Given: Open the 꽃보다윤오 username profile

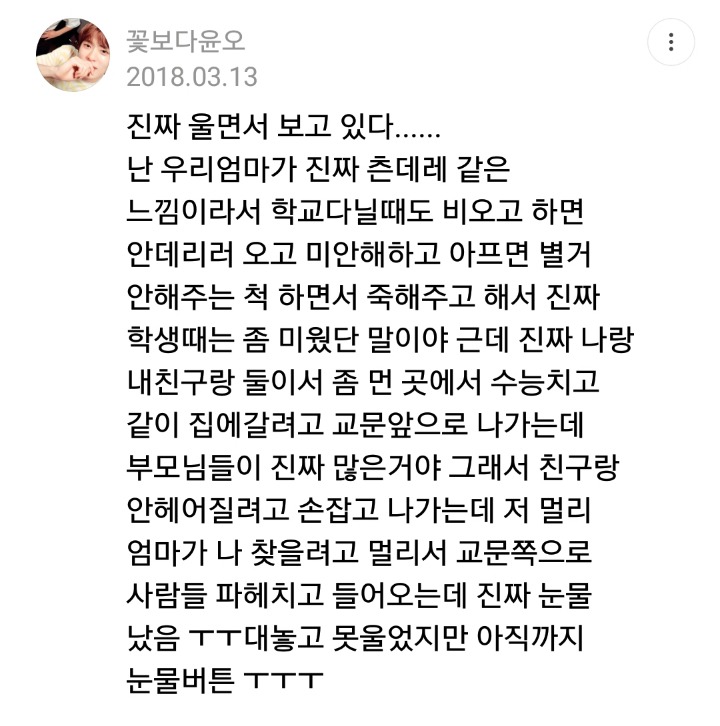Looking at the screenshot, I should [185, 42].
